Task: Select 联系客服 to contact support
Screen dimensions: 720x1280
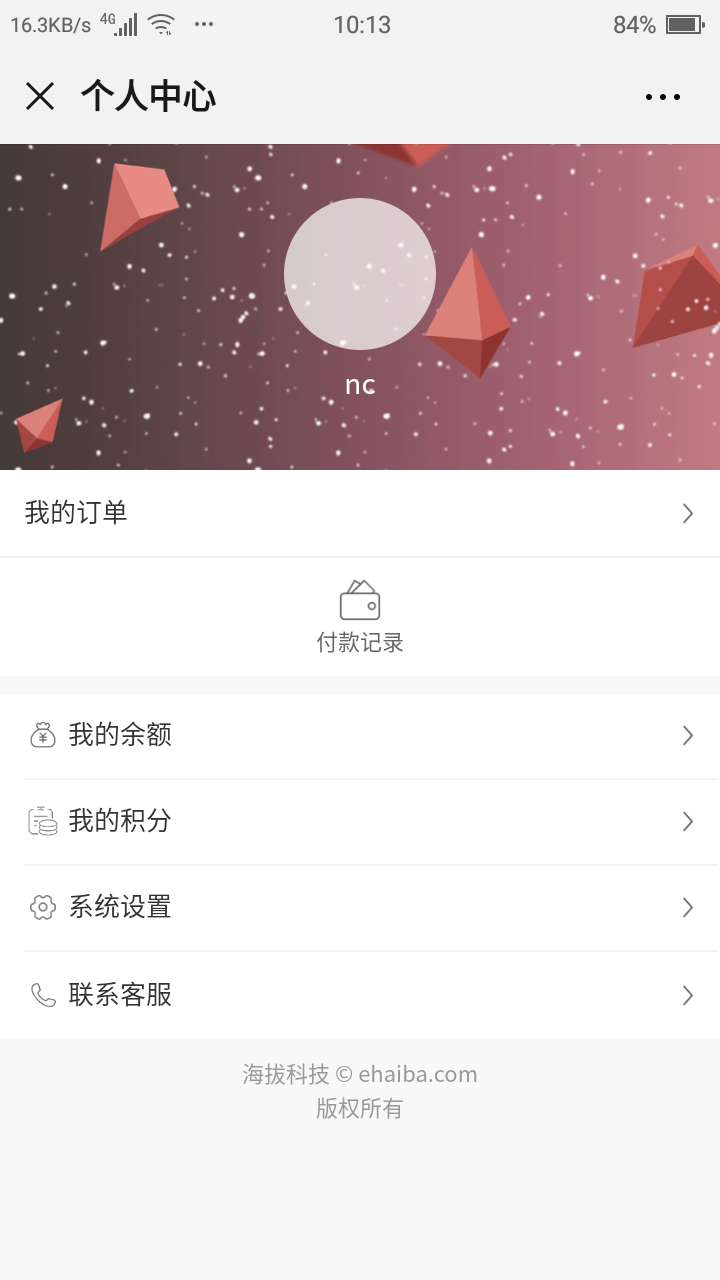Action: [x=360, y=995]
